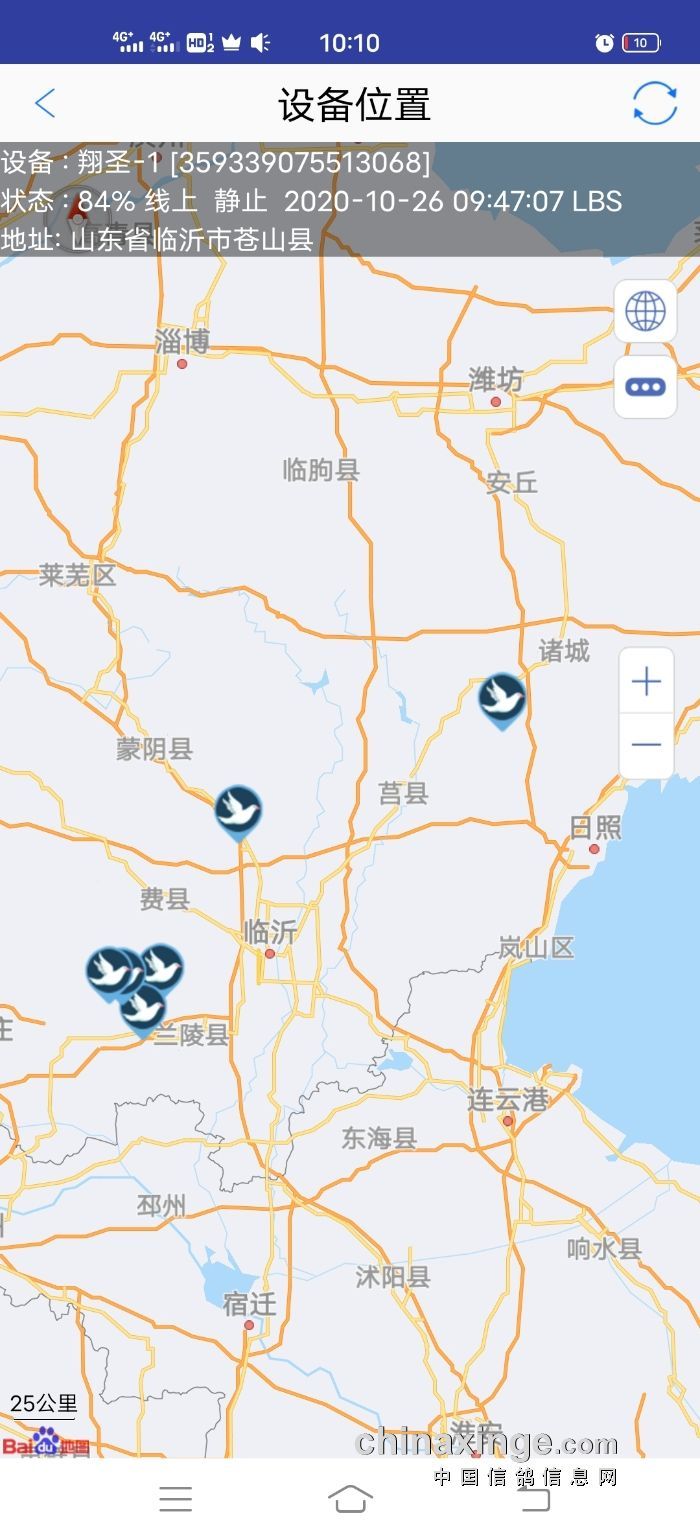The width and height of the screenshot is (700, 1540).
Task: Open the three-dot more options button
Action: pyautogui.click(x=645, y=386)
